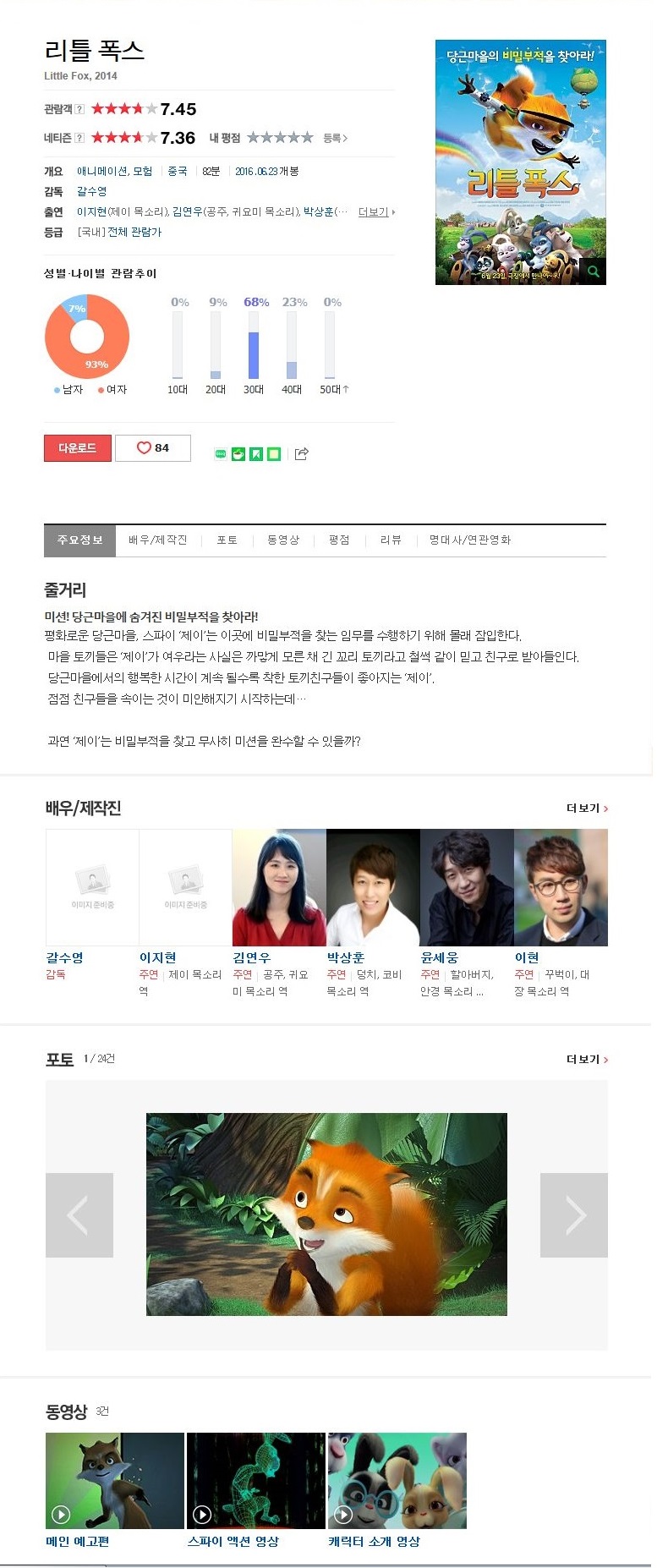Switch to the 동영상 tab
The image size is (657, 1568).
pyautogui.click(x=283, y=540)
